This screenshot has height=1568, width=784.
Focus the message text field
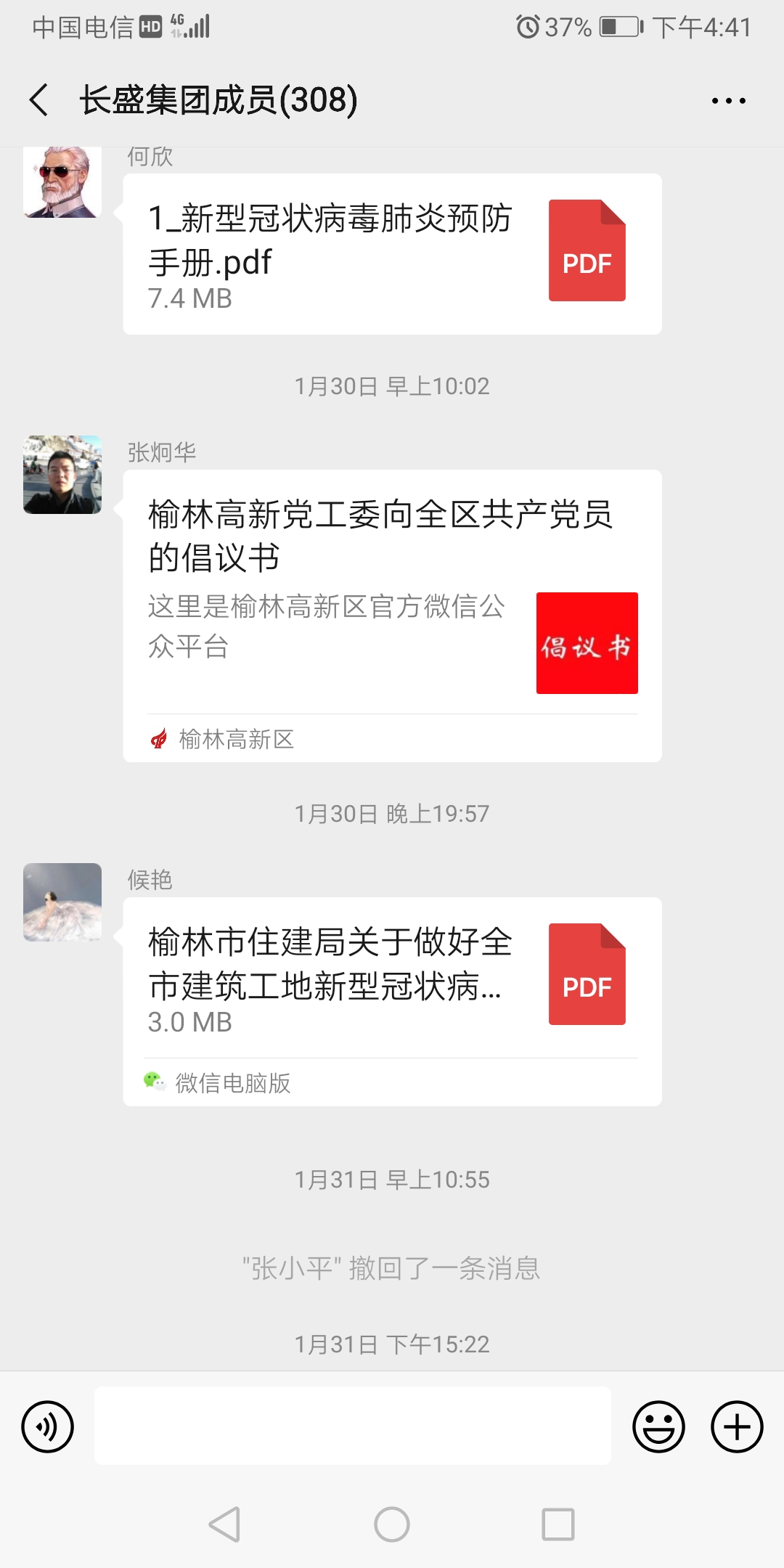[x=352, y=1426]
